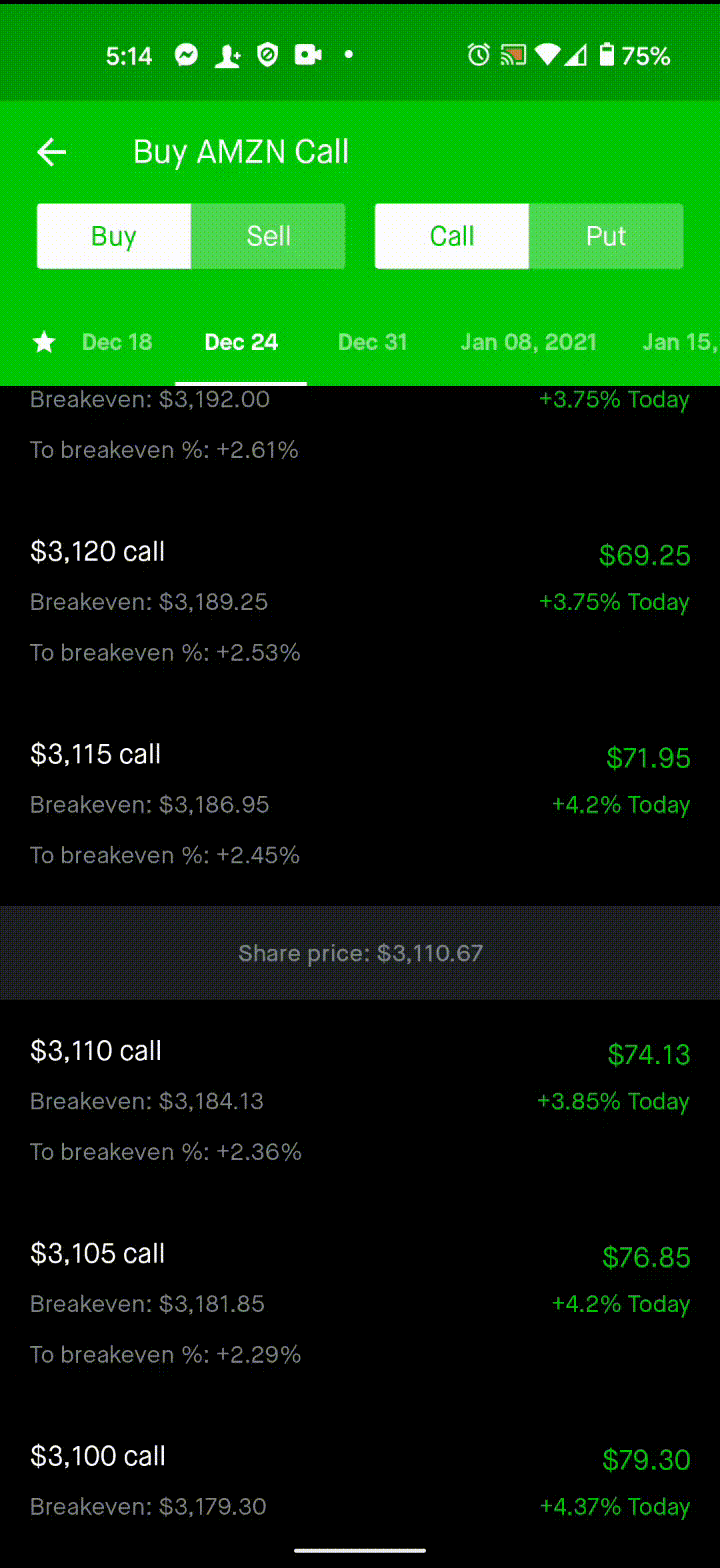This screenshot has height=1568, width=720.
Task: Tap the $74.13 price for the $3,110 call
Action: click(649, 1054)
